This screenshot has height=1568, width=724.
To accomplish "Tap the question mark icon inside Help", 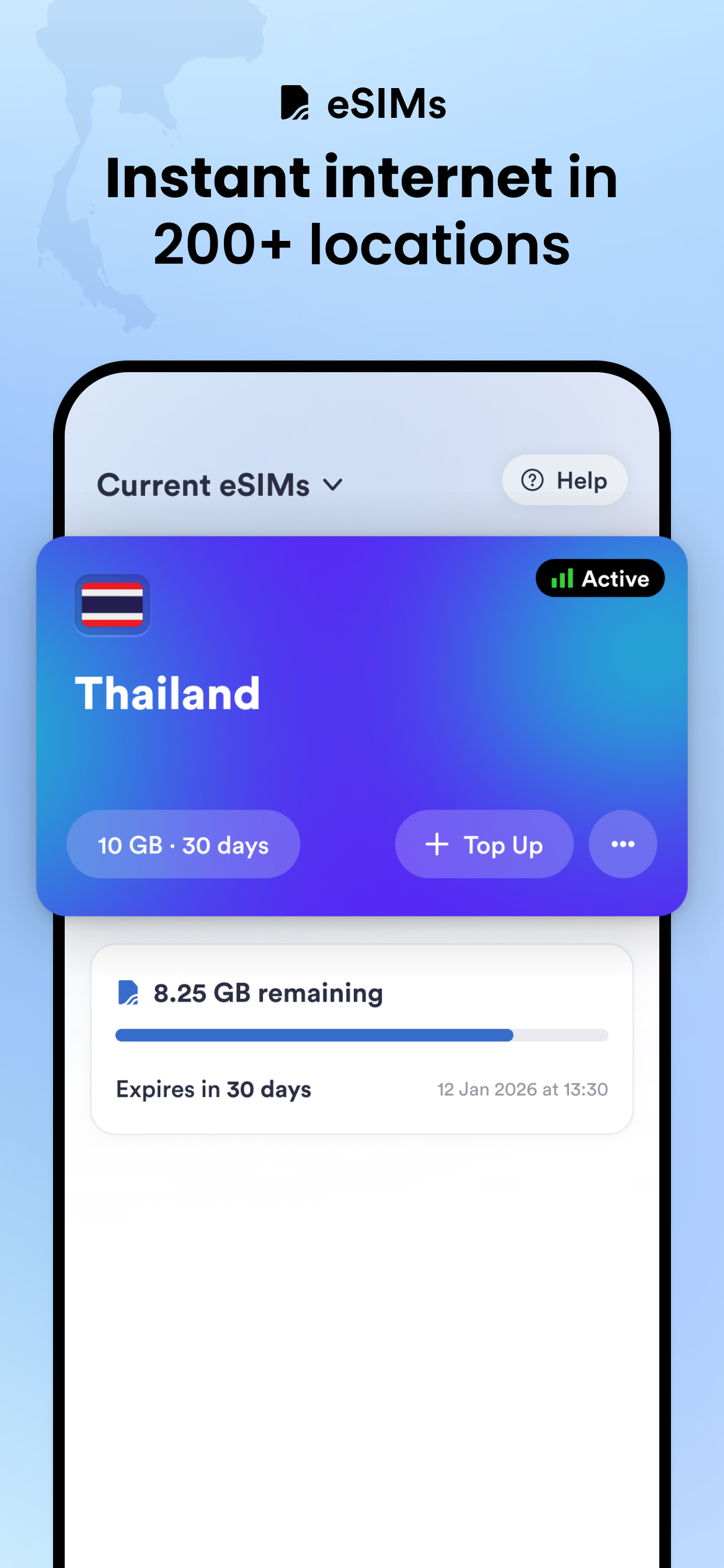I will [532, 480].
